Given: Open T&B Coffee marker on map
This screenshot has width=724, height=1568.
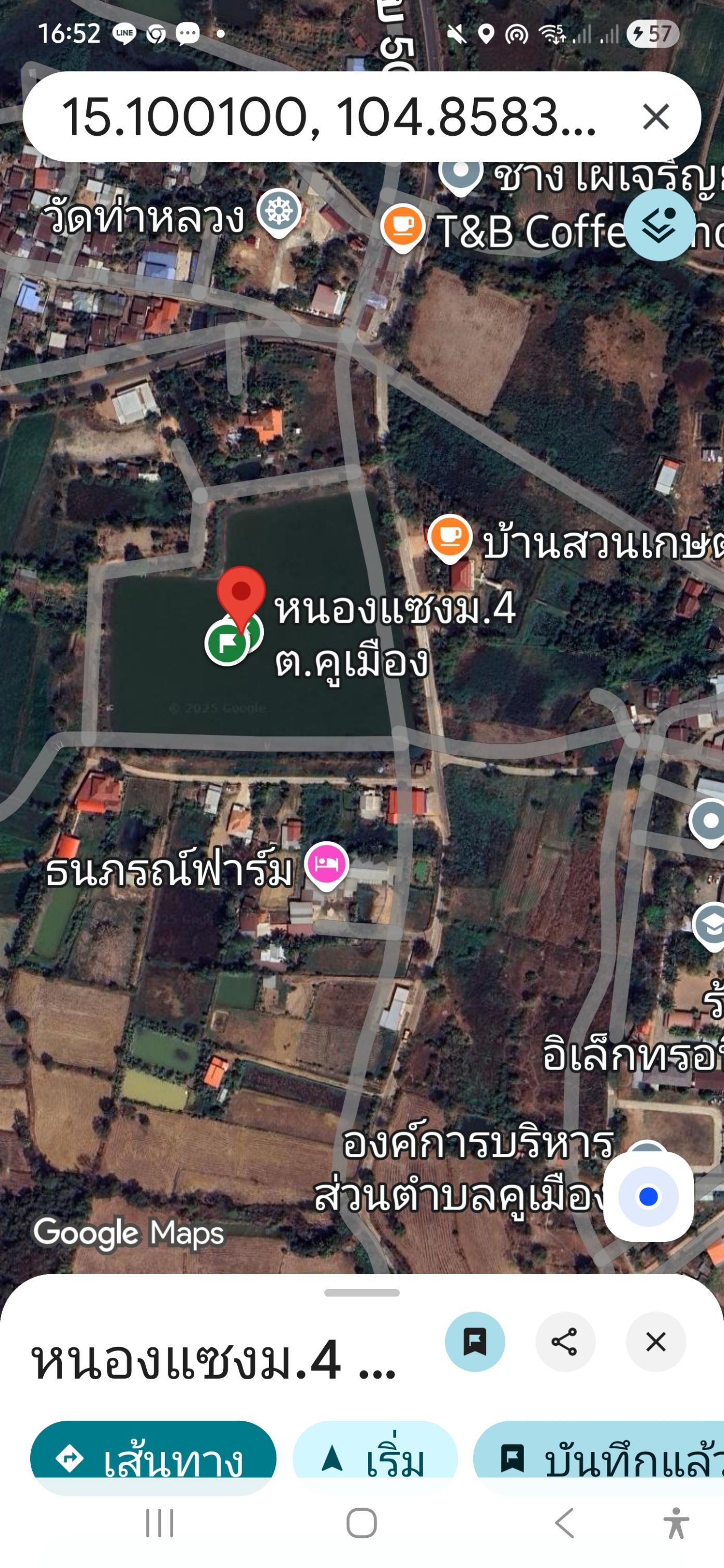Looking at the screenshot, I should pyautogui.click(x=402, y=226).
